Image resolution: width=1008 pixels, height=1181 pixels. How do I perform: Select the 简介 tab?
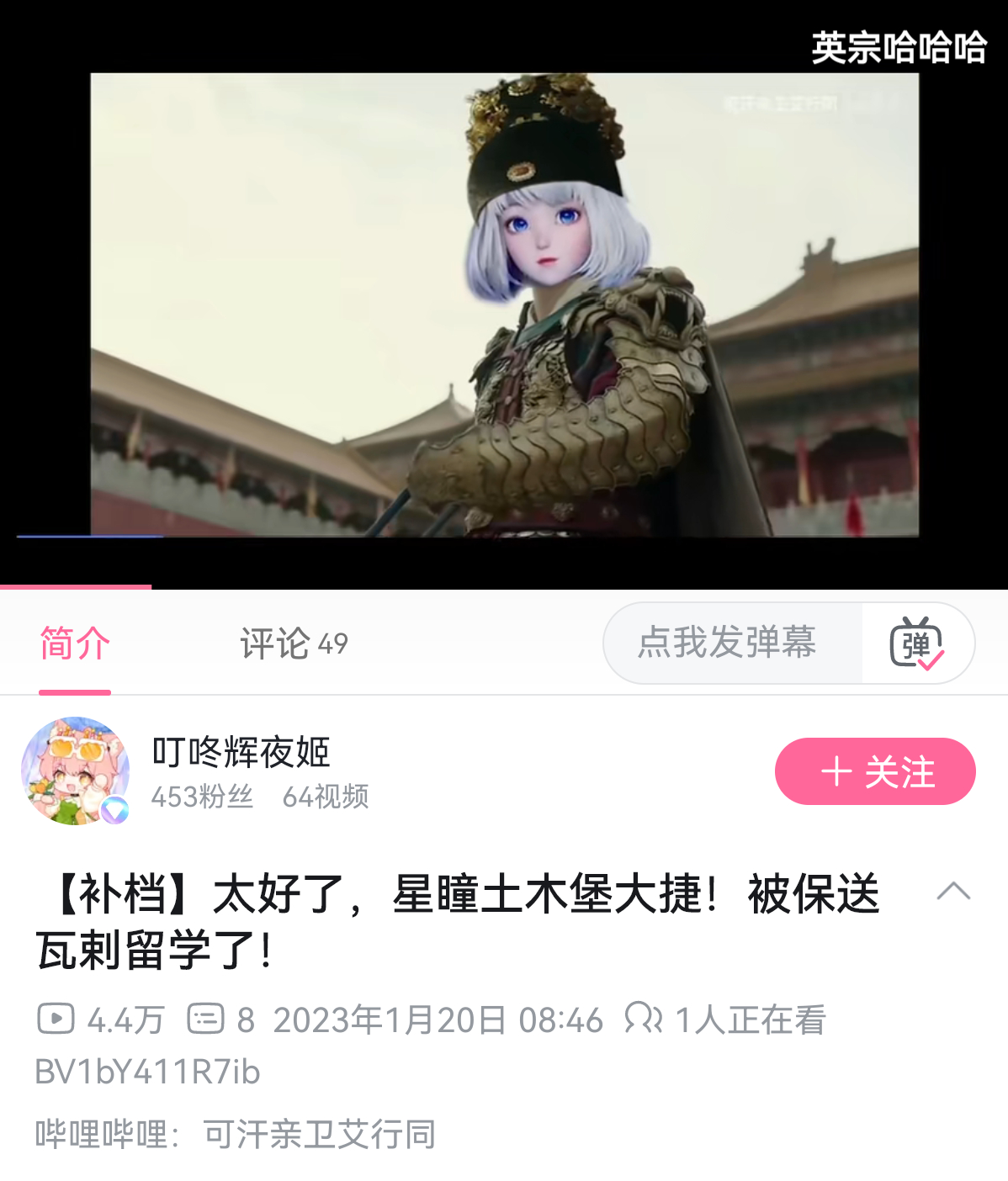(x=75, y=643)
